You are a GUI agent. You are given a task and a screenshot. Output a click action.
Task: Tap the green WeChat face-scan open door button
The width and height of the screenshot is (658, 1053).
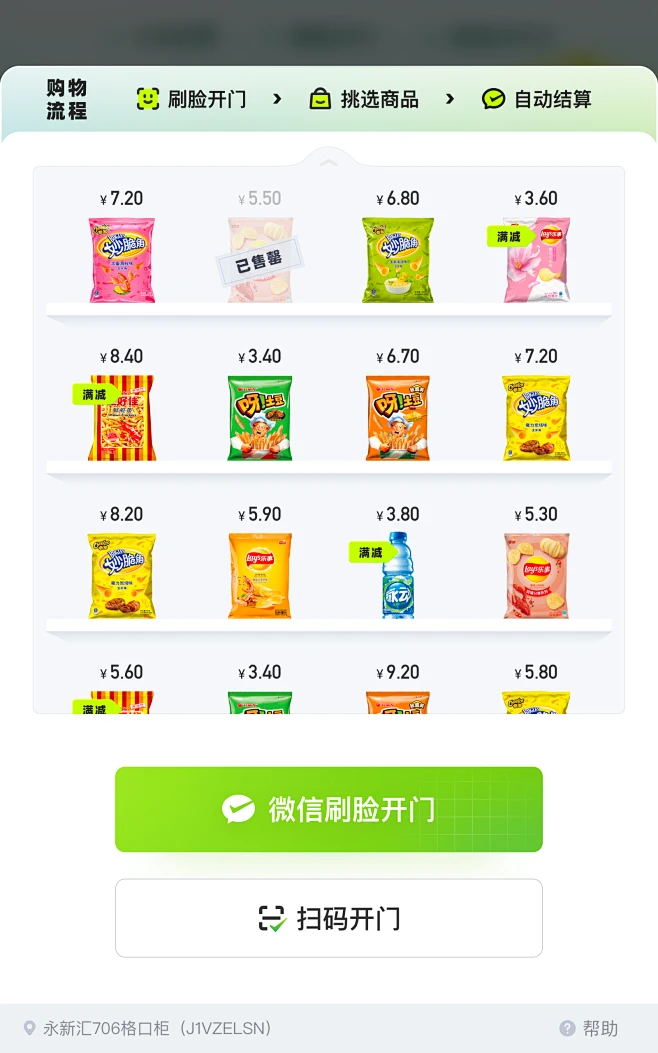click(x=328, y=809)
